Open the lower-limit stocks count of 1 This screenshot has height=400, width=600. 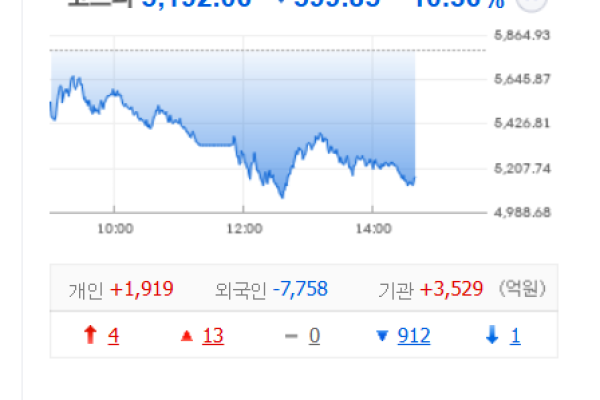[515, 337]
